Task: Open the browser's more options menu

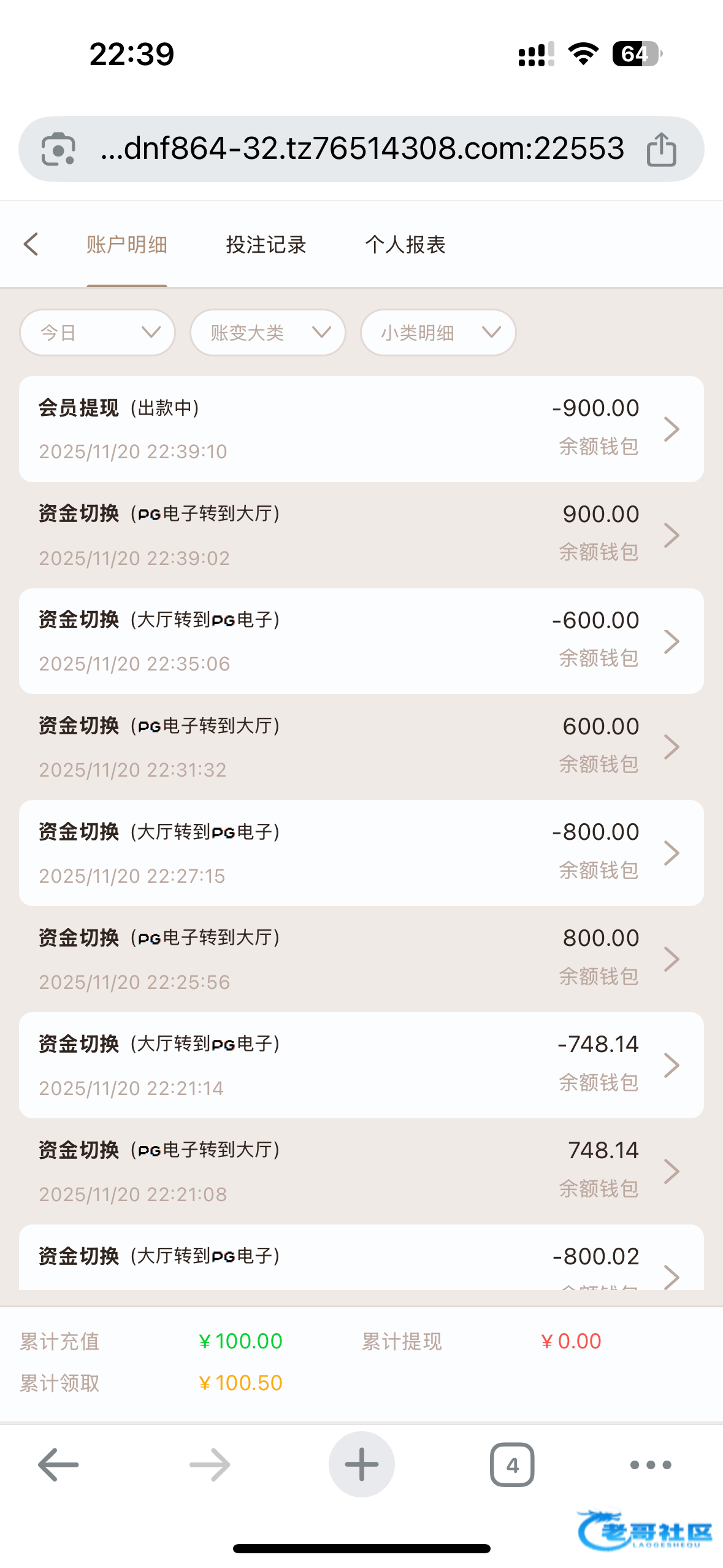Action: coord(651,1464)
